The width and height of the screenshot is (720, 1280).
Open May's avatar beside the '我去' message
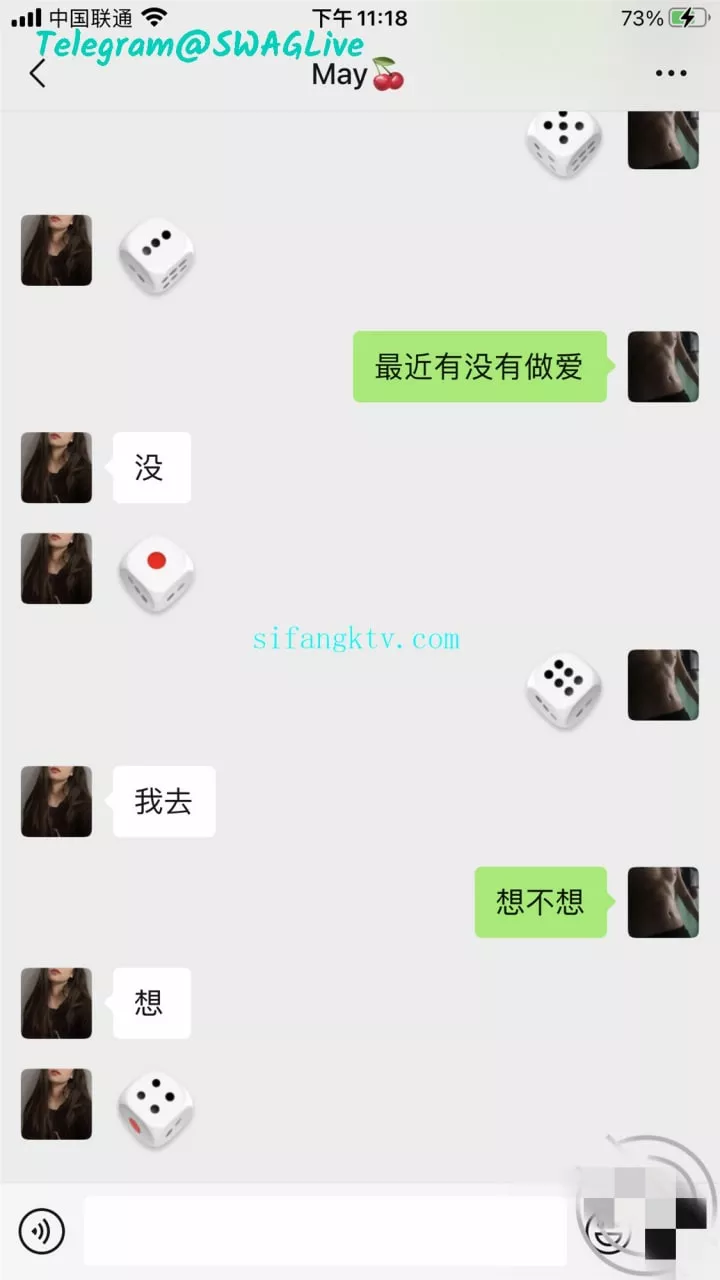56,801
